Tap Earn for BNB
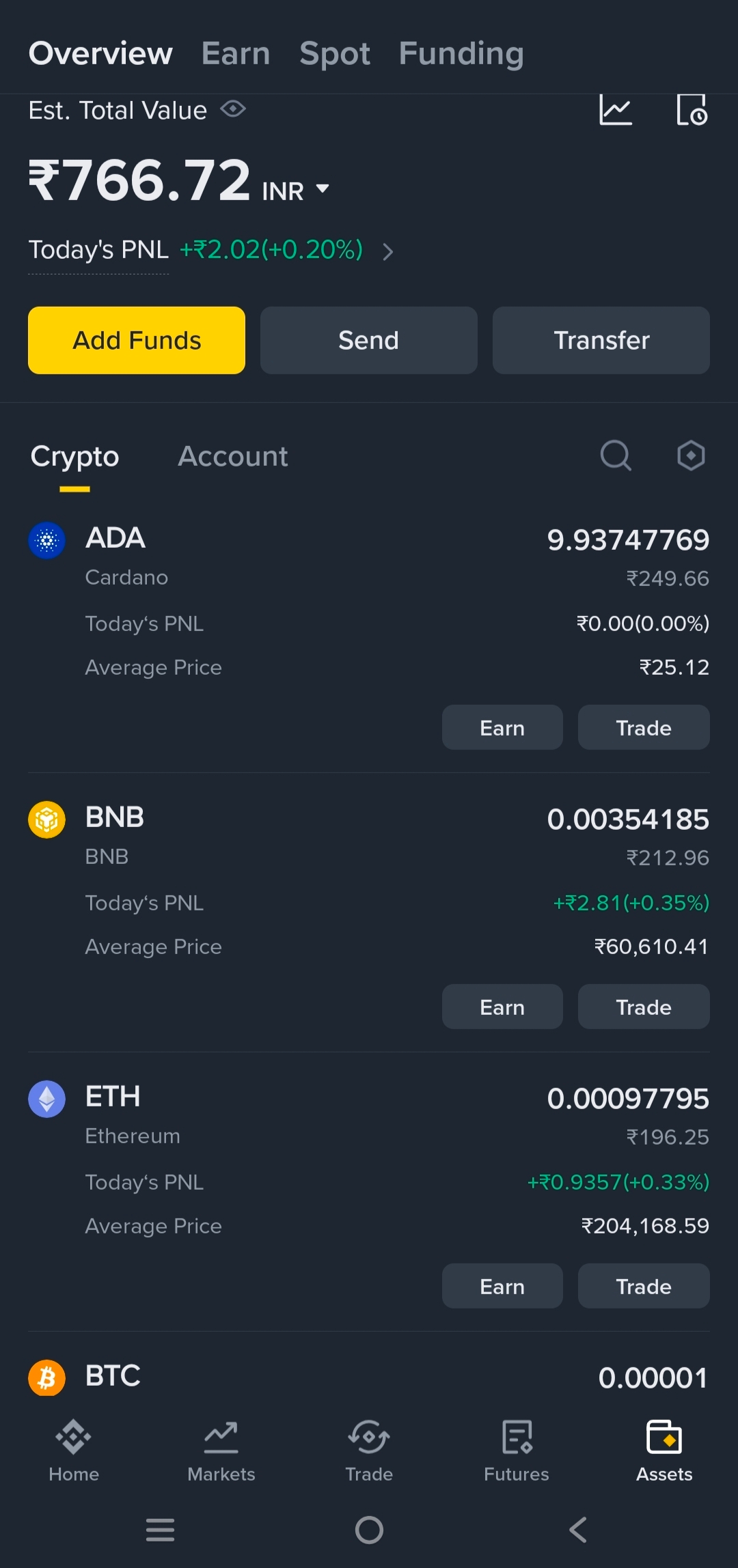 pos(502,1007)
